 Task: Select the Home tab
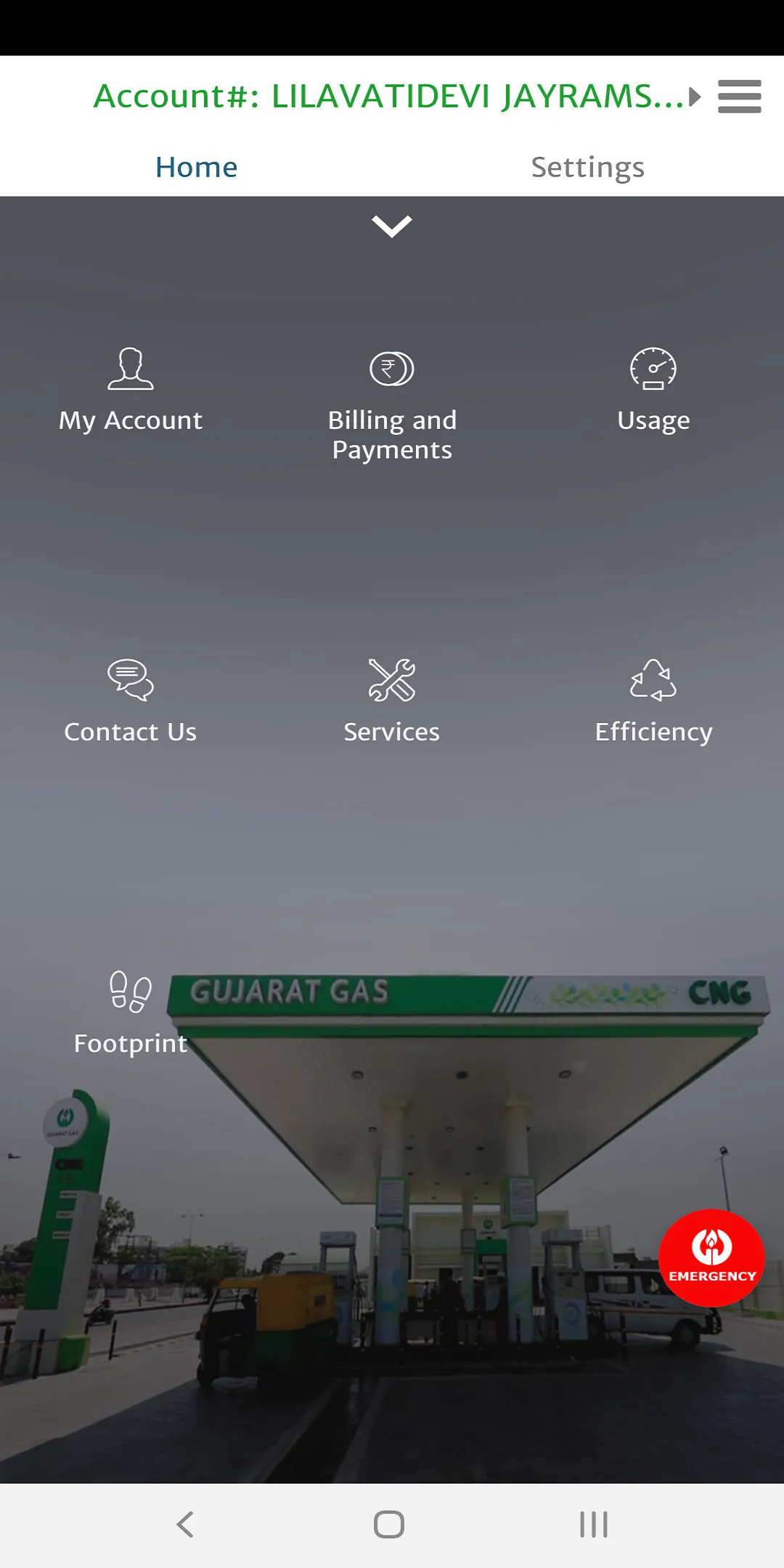point(196,168)
